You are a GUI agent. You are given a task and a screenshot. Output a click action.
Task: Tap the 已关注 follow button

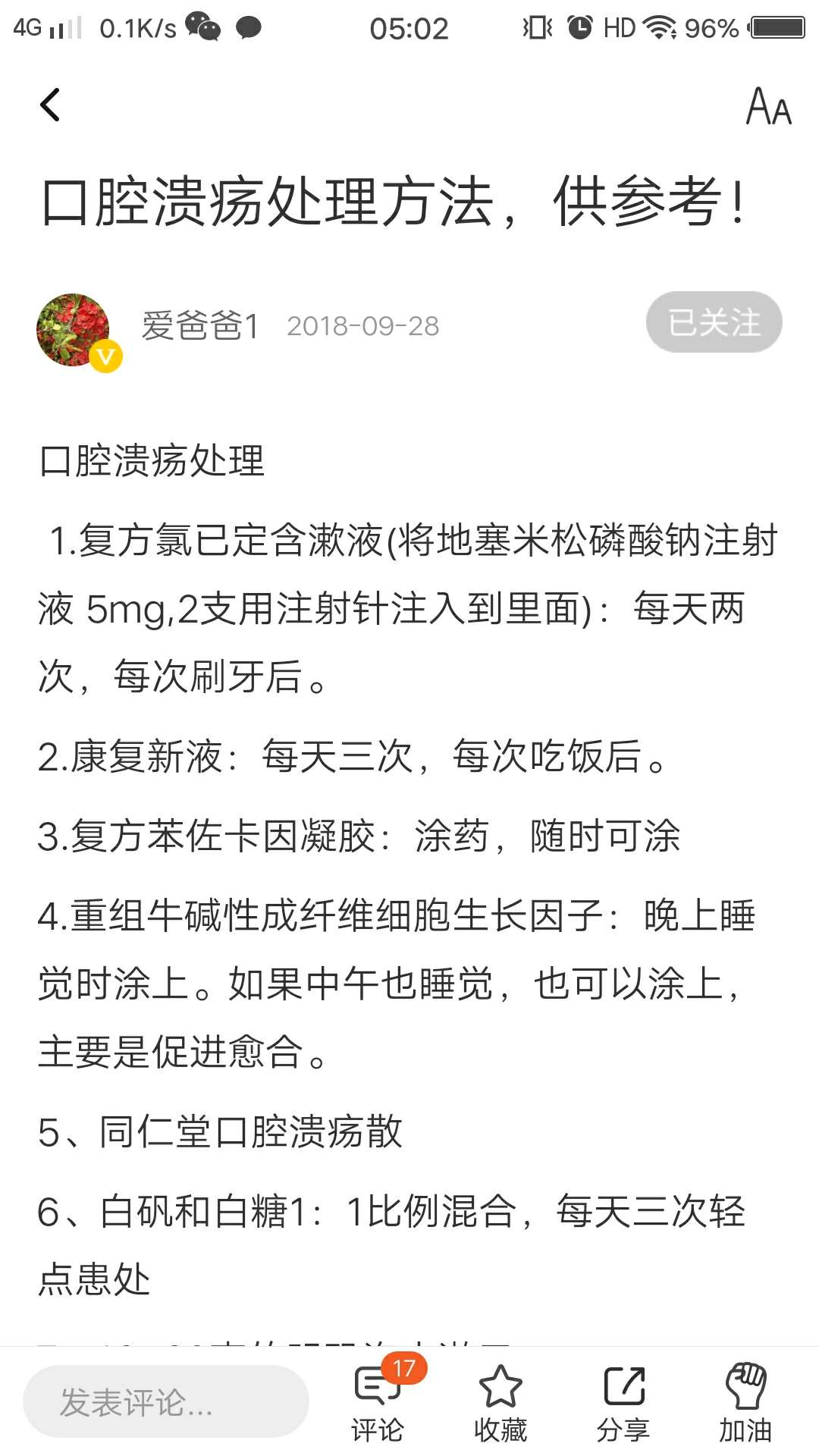[714, 322]
